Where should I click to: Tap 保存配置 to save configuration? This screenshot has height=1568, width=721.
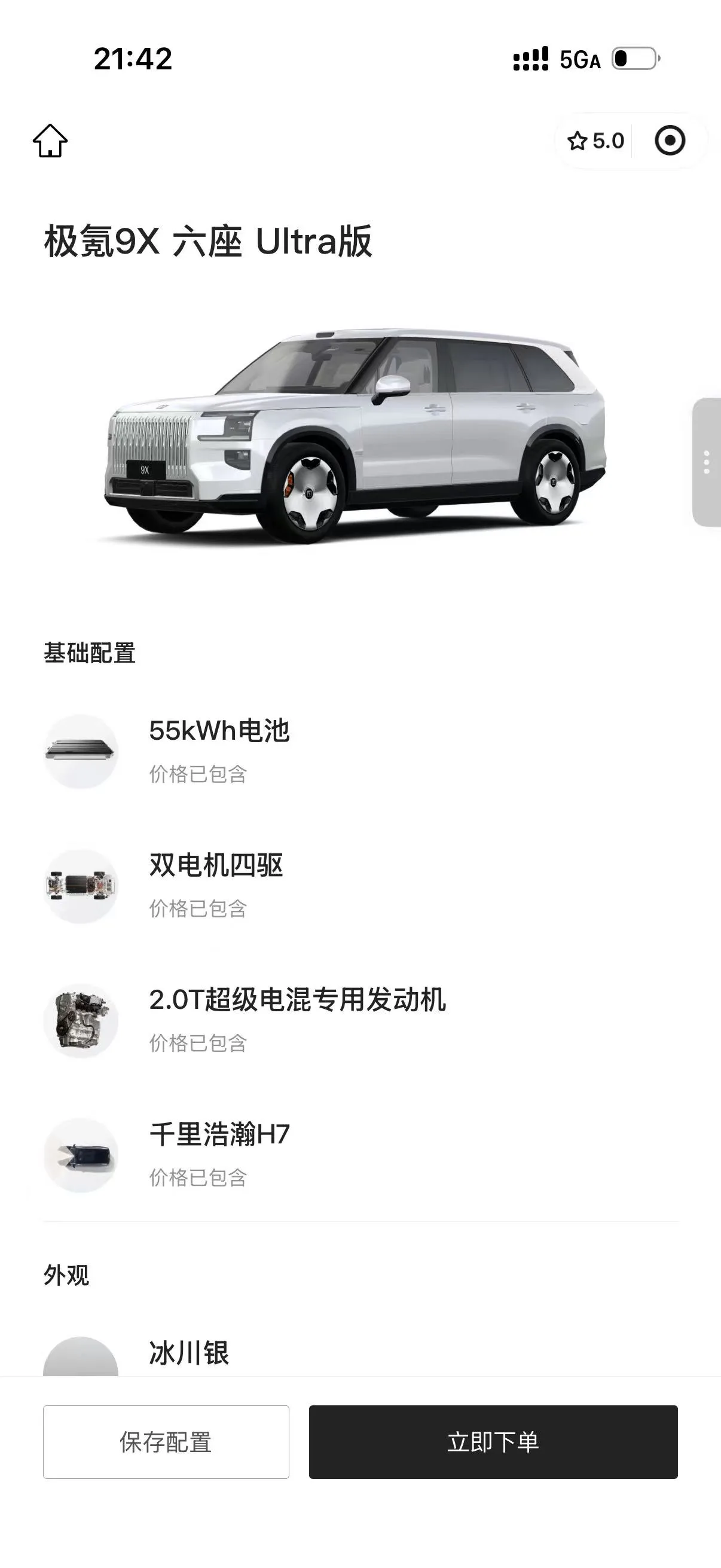(166, 1442)
